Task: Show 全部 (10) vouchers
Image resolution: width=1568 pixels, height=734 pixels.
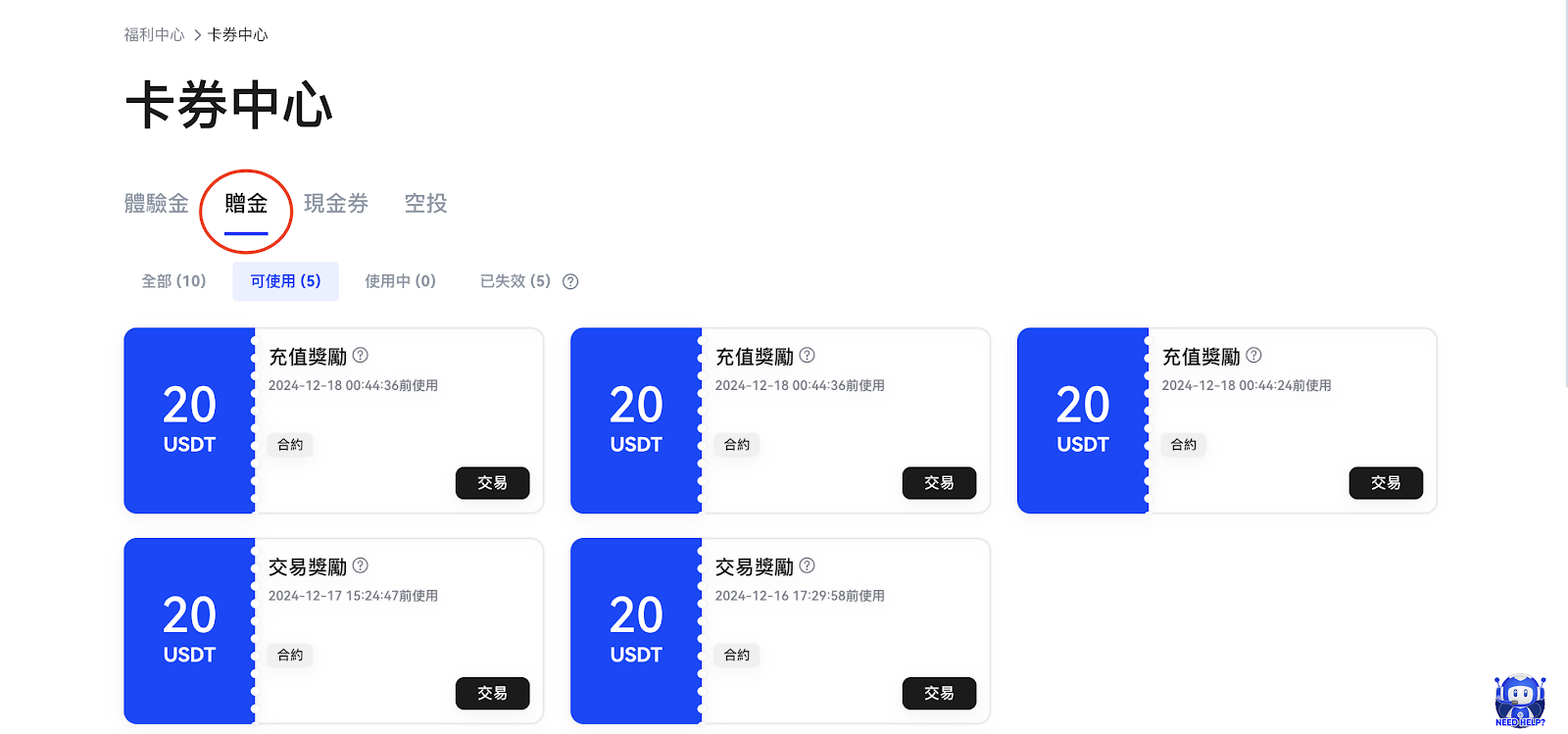Action: coord(173,281)
